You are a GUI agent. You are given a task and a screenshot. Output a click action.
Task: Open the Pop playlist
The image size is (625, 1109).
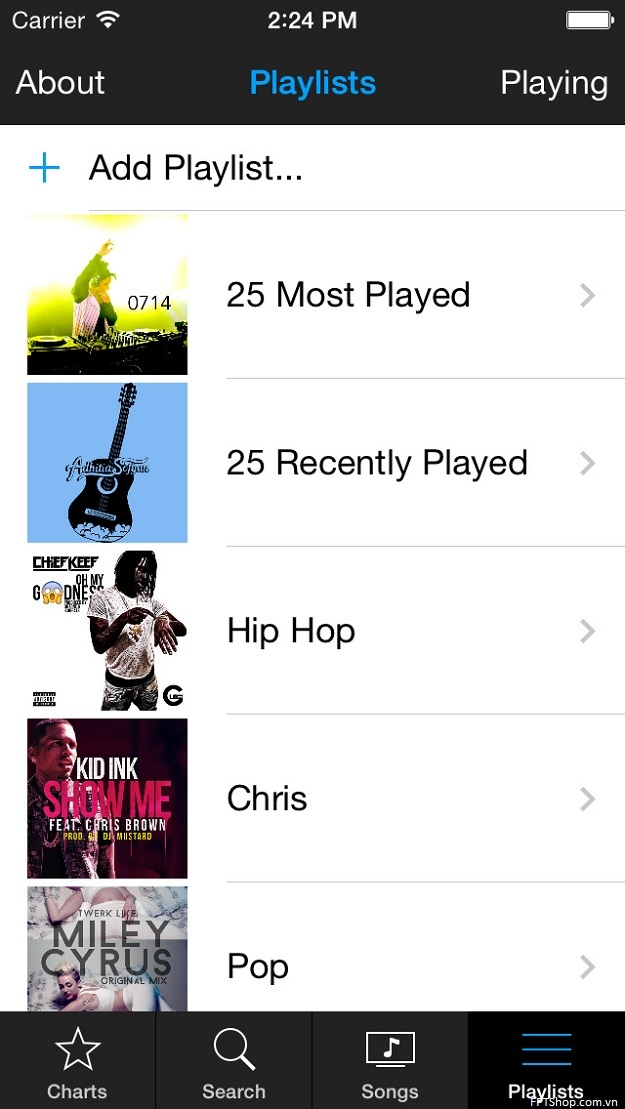312,948
